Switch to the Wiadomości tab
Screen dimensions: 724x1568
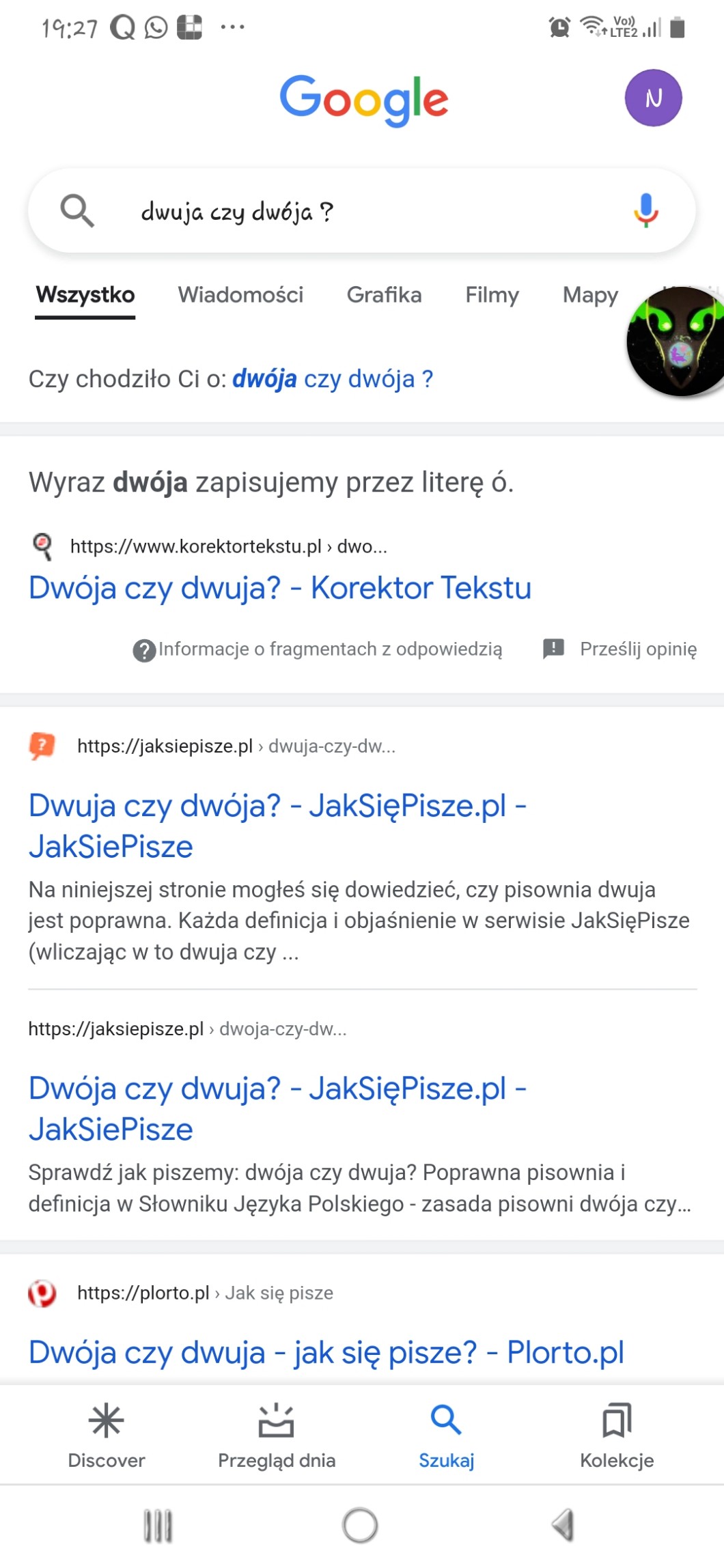240,295
